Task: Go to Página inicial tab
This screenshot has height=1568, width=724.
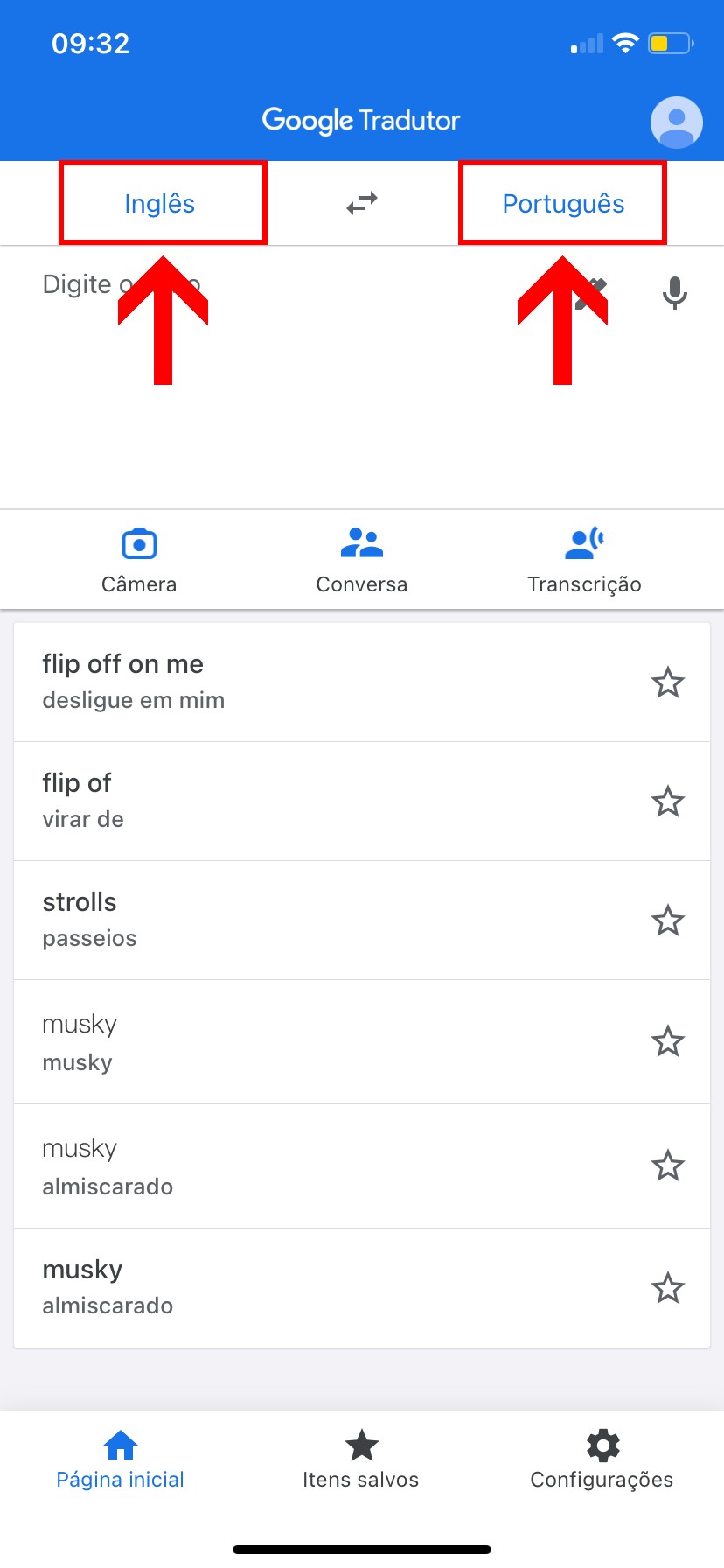Action: [x=121, y=1460]
